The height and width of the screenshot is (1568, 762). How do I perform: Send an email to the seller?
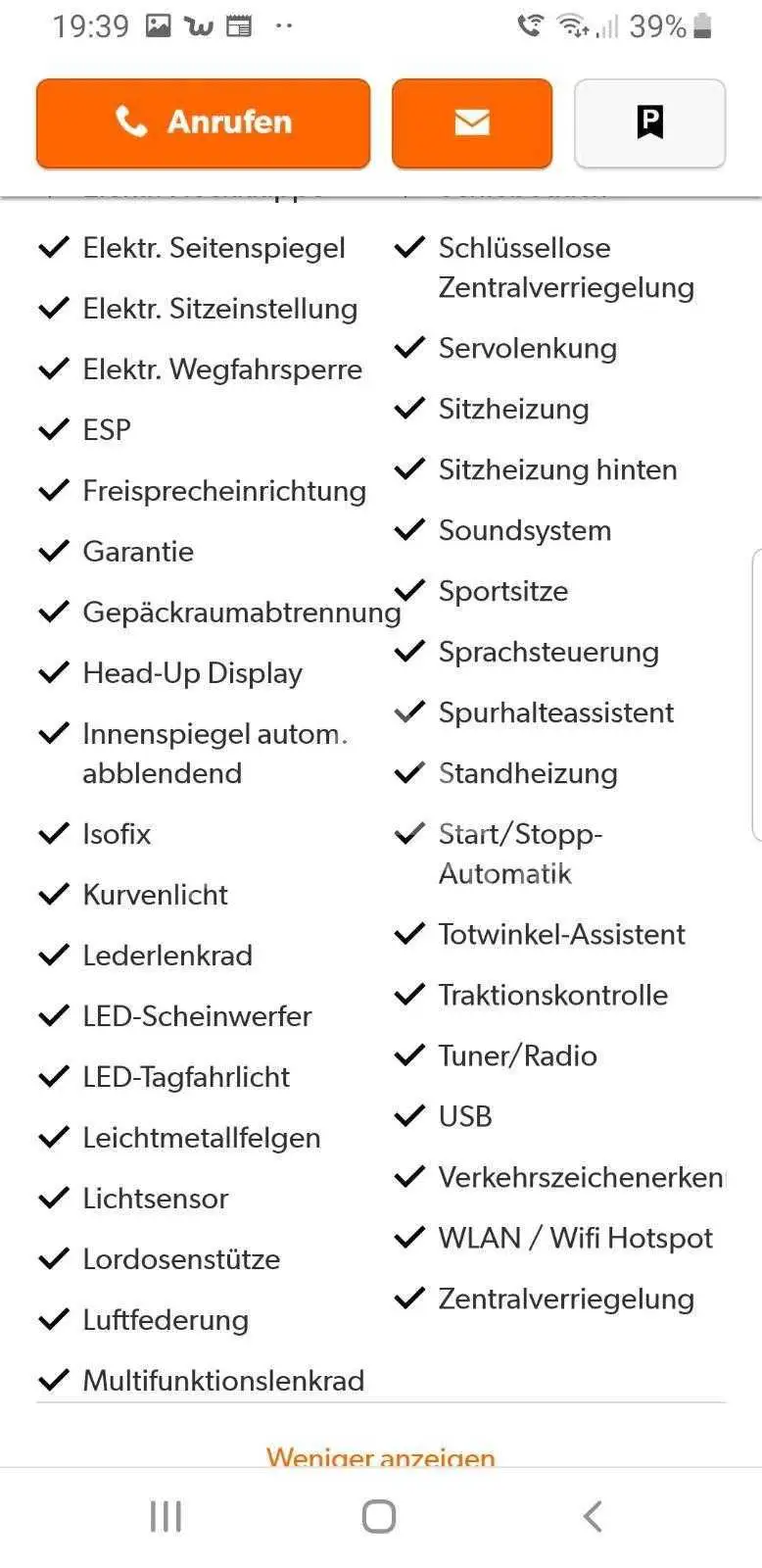coord(472,123)
